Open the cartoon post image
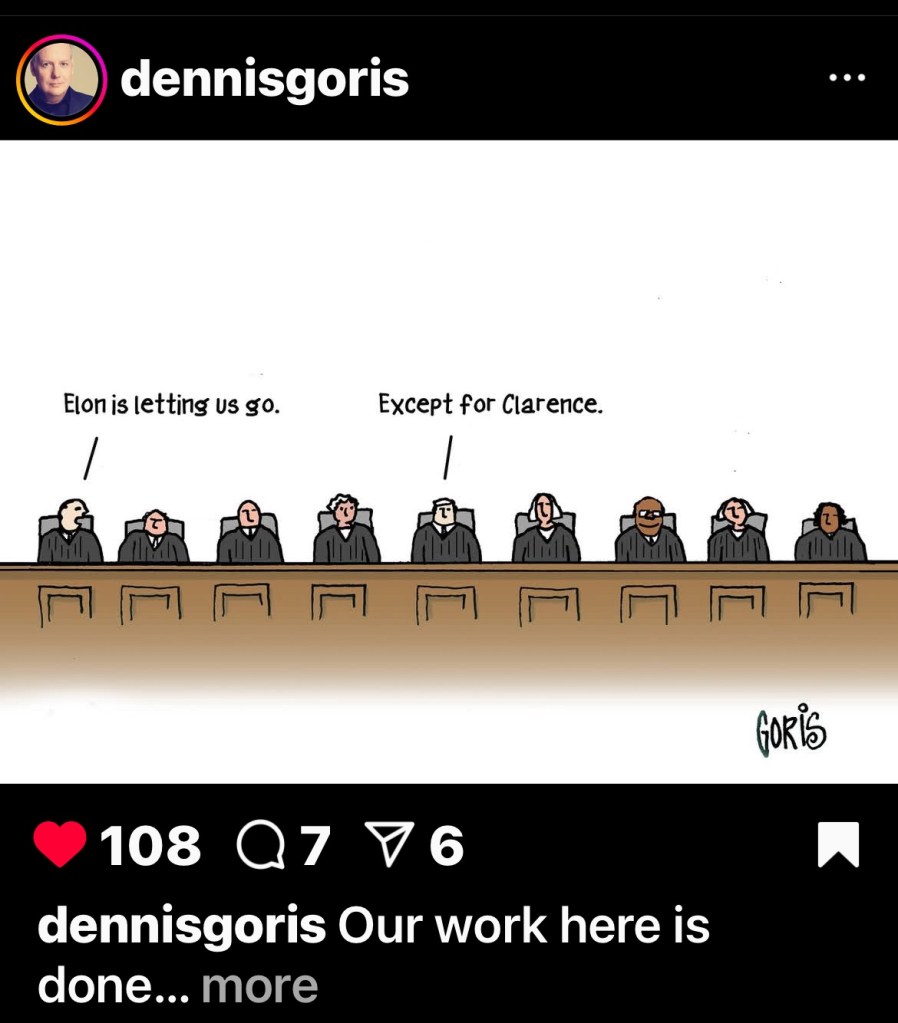898x1023 pixels. (449, 460)
